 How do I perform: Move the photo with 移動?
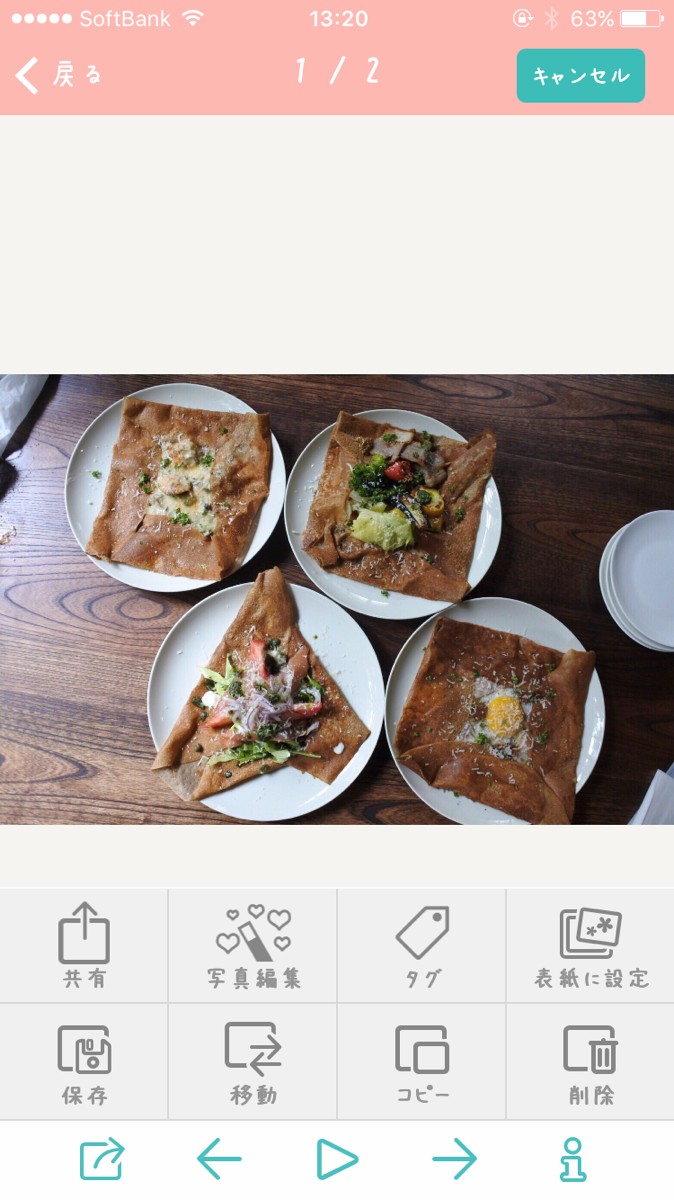click(x=253, y=1063)
